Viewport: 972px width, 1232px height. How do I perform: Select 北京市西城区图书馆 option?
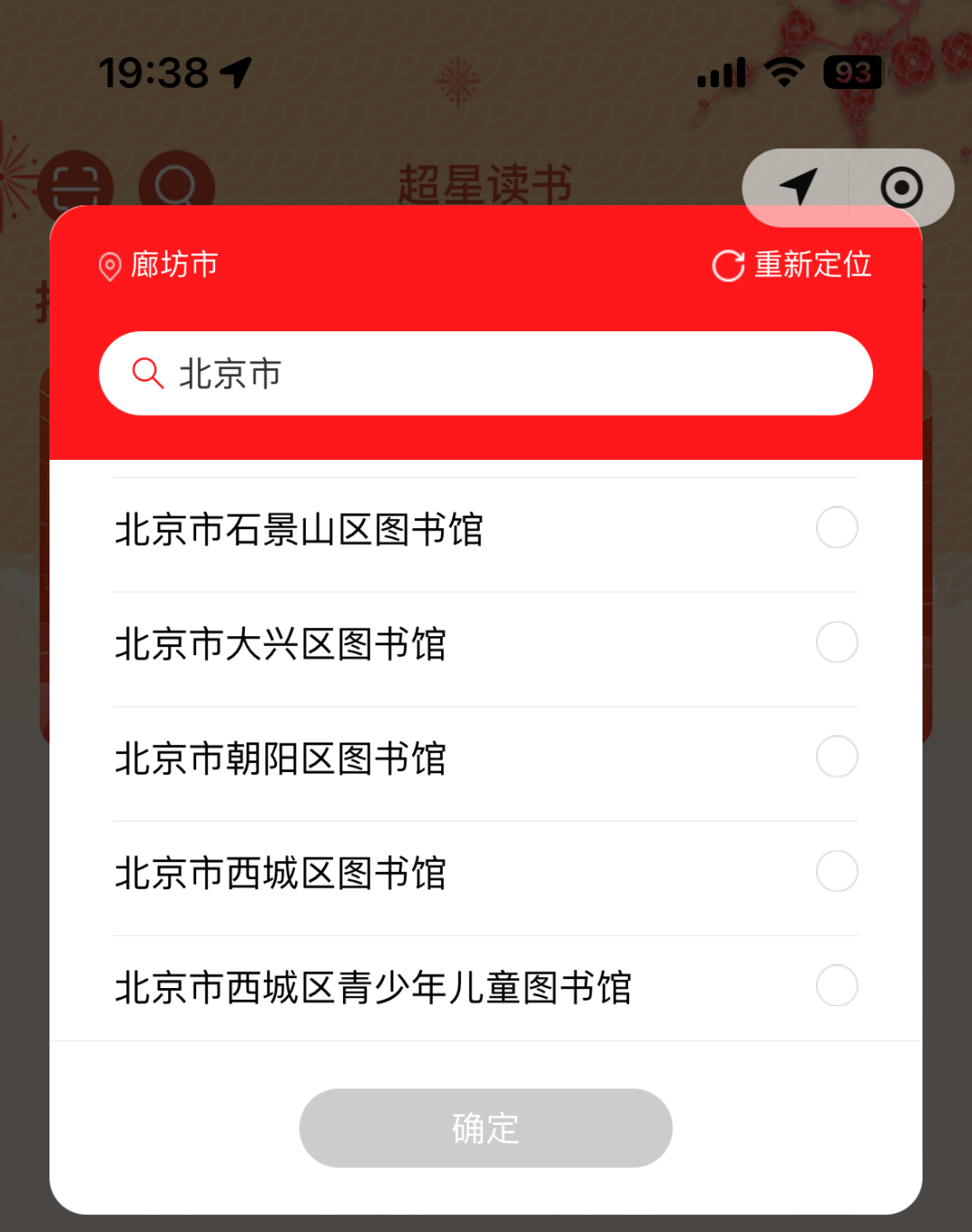[x=836, y=871]
